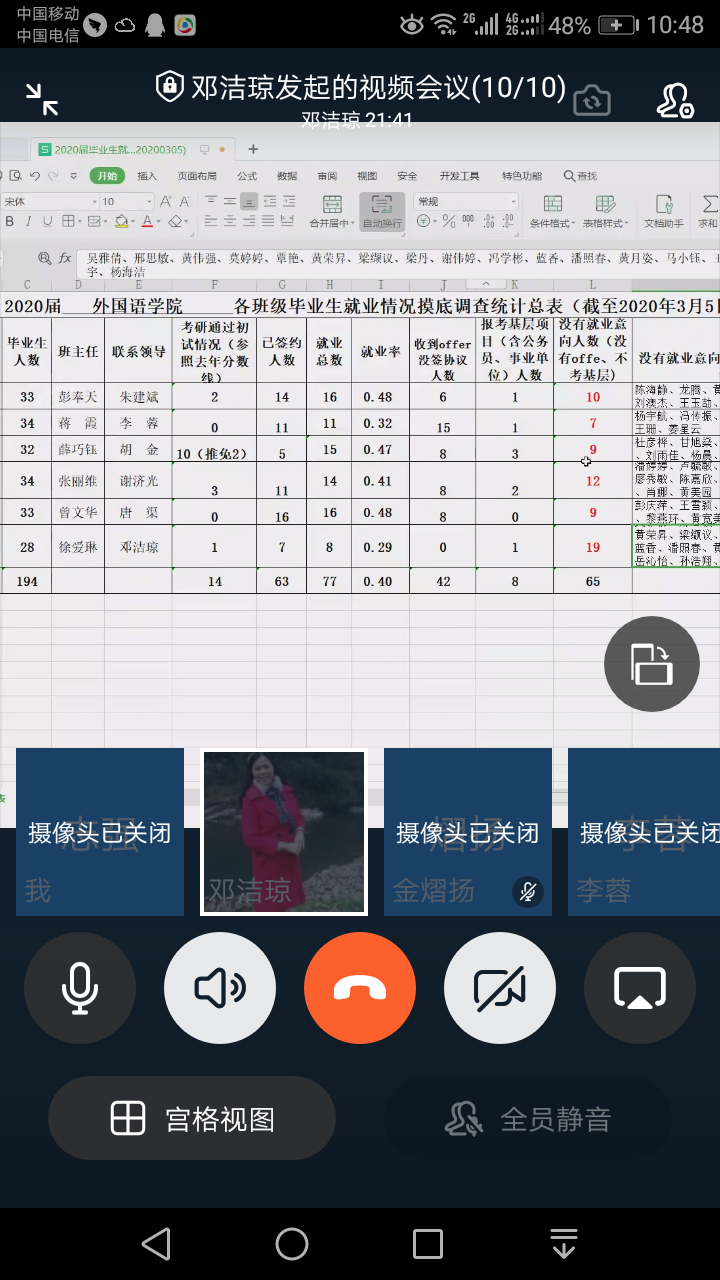
Task: Switch the camera
Action: tap(592, 98)
